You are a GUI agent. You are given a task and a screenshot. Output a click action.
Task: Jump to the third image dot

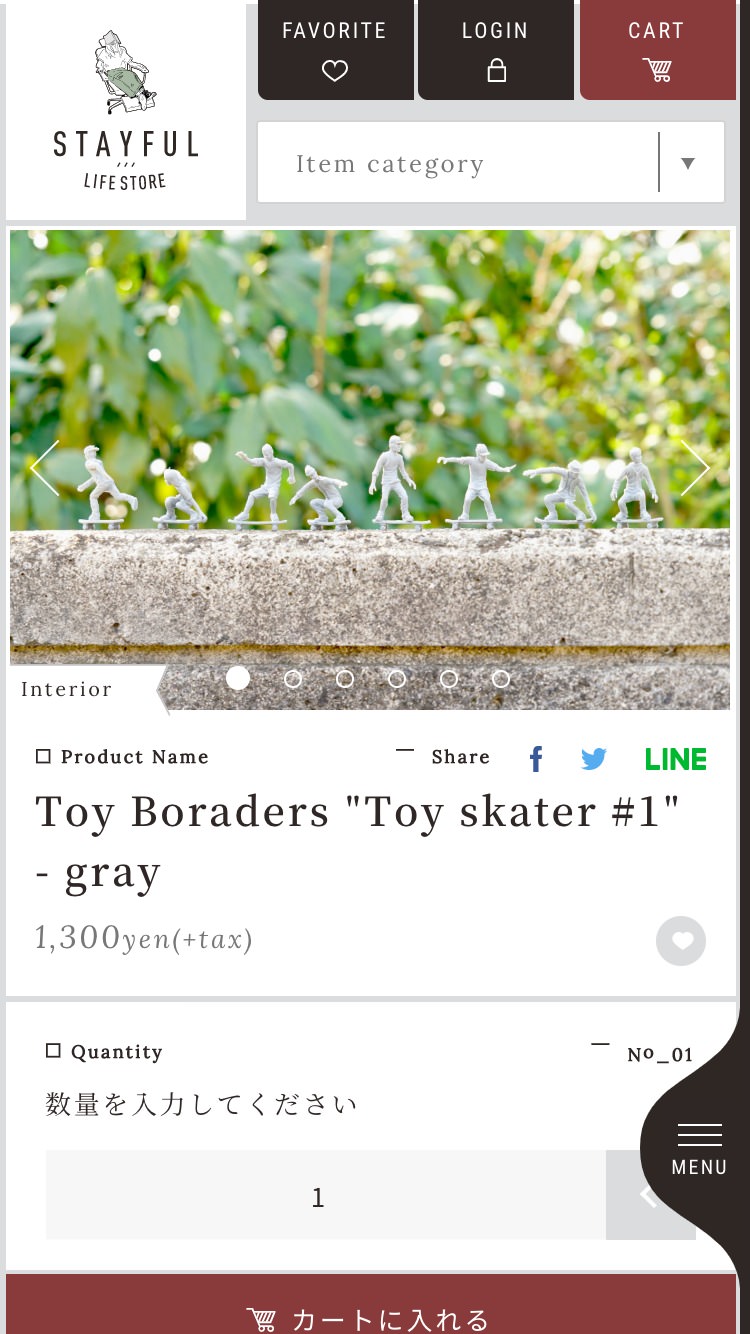(x=345, y=679)
